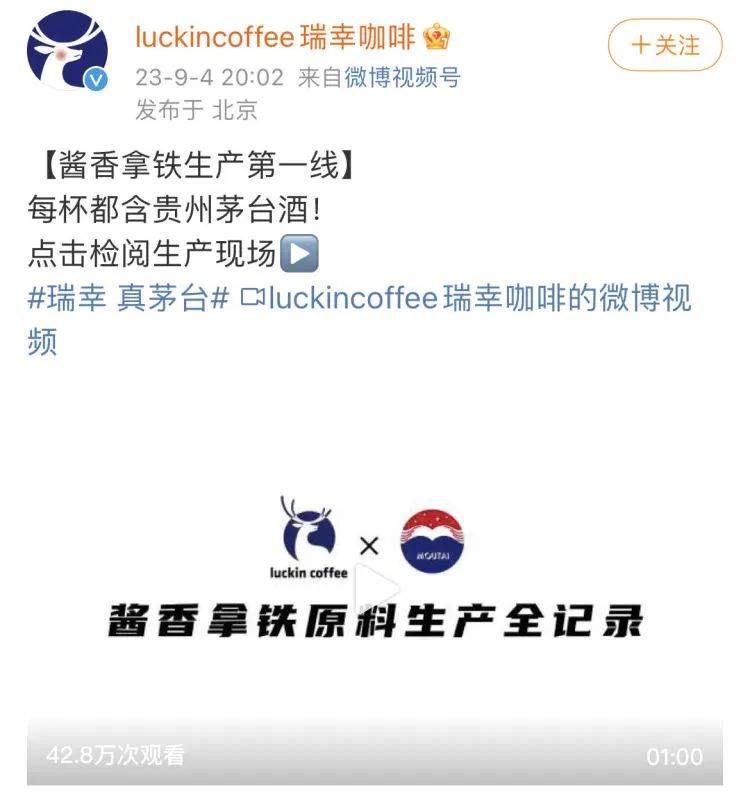Follow luckincoffee with the 关注 button

tap(665, 45)
